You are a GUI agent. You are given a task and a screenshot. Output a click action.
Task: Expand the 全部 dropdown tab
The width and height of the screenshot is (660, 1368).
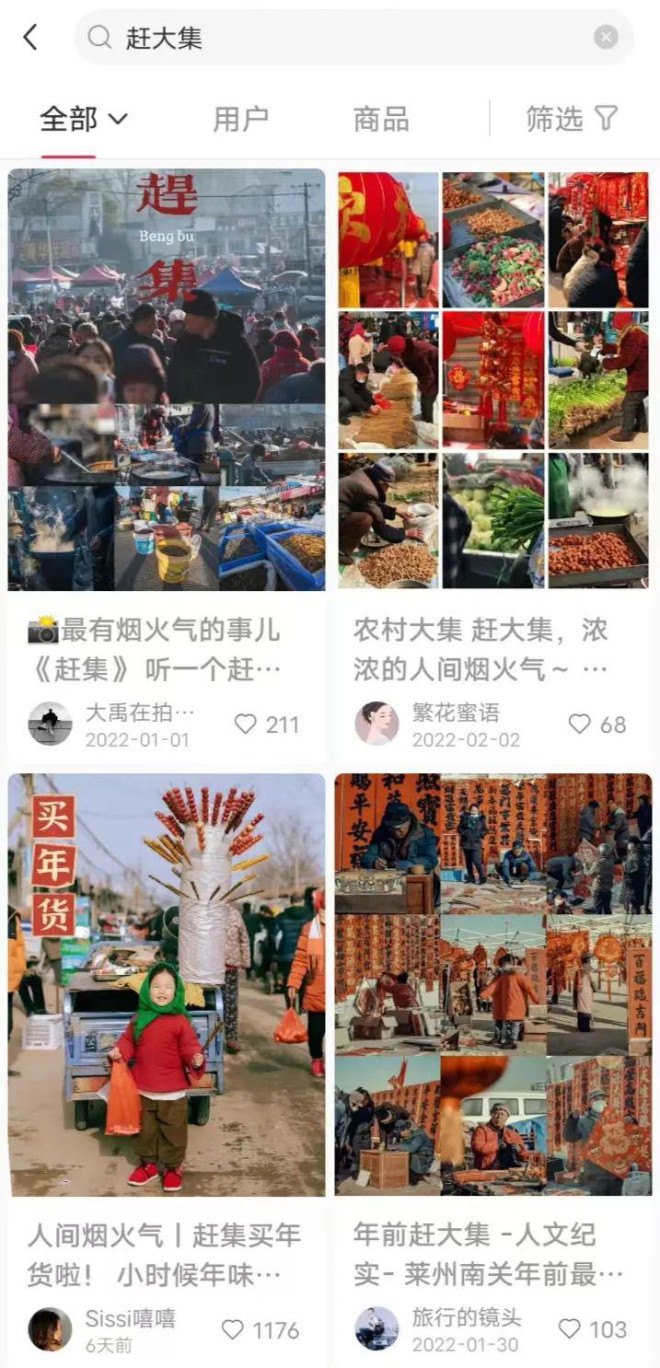84,119
